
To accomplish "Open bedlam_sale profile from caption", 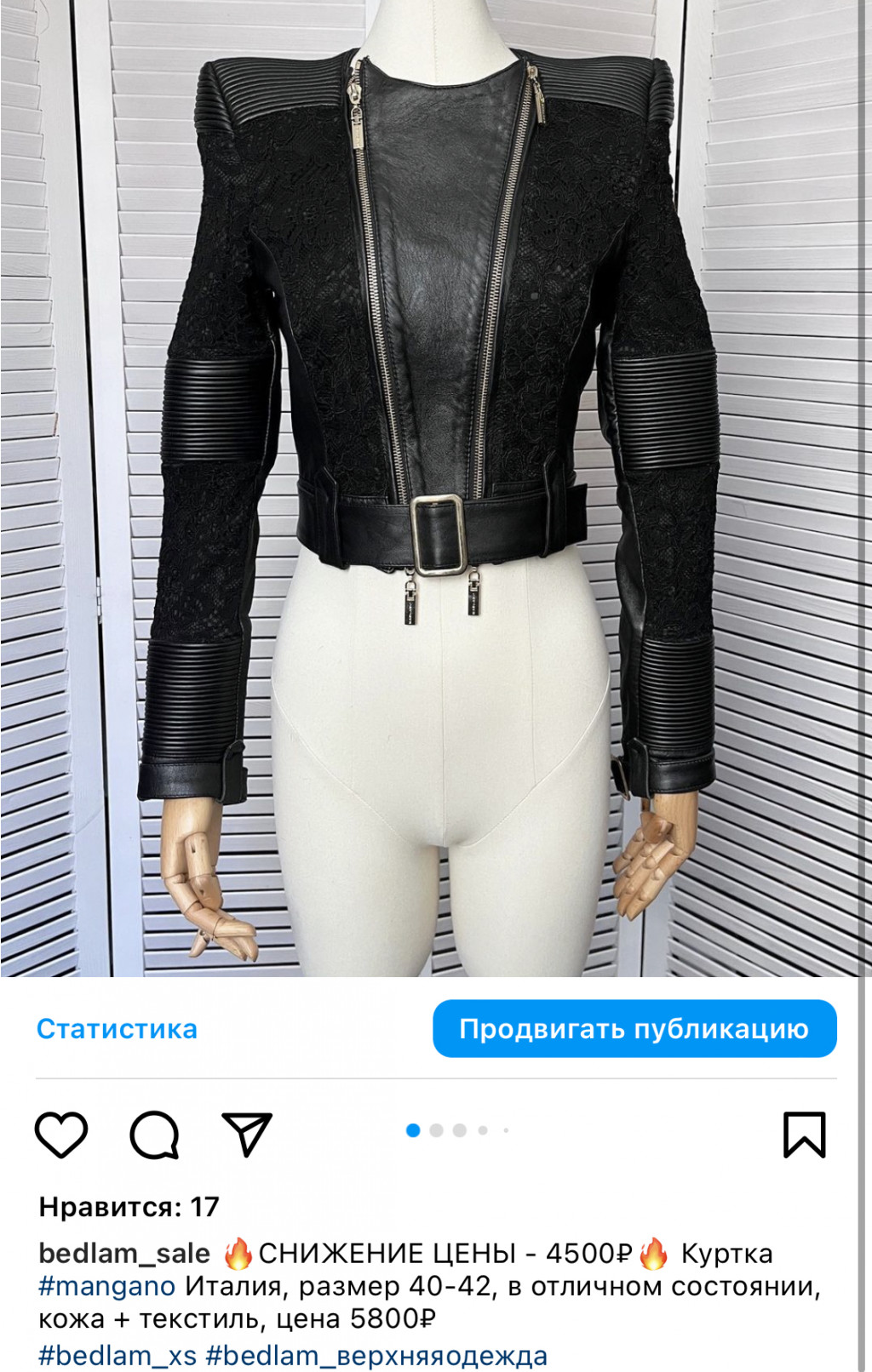I will 124,1253.
